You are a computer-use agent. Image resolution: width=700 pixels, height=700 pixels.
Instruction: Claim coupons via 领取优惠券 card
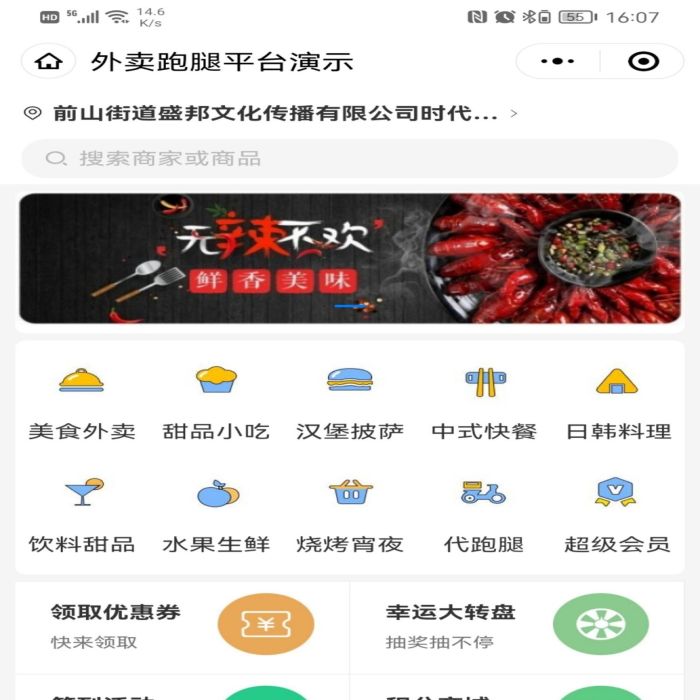coord(182,625)
